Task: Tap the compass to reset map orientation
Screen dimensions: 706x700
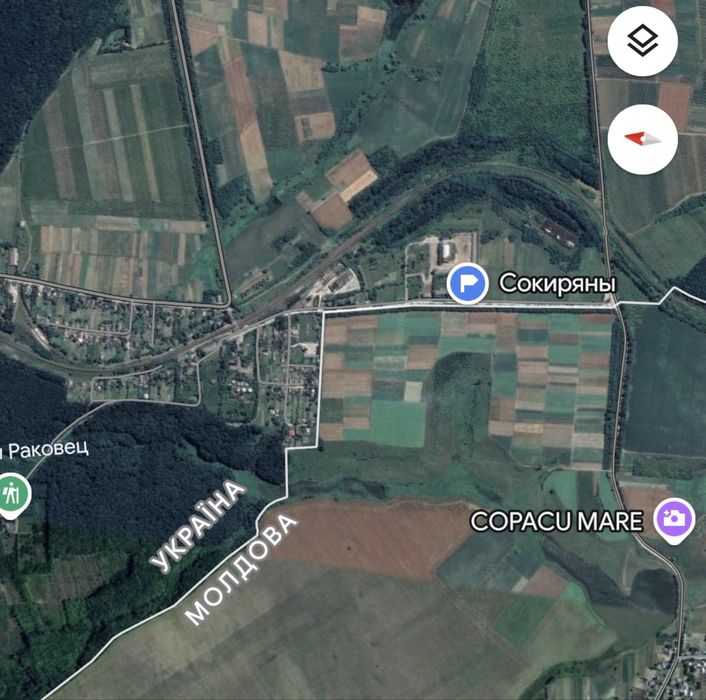Action: point(643,139)
